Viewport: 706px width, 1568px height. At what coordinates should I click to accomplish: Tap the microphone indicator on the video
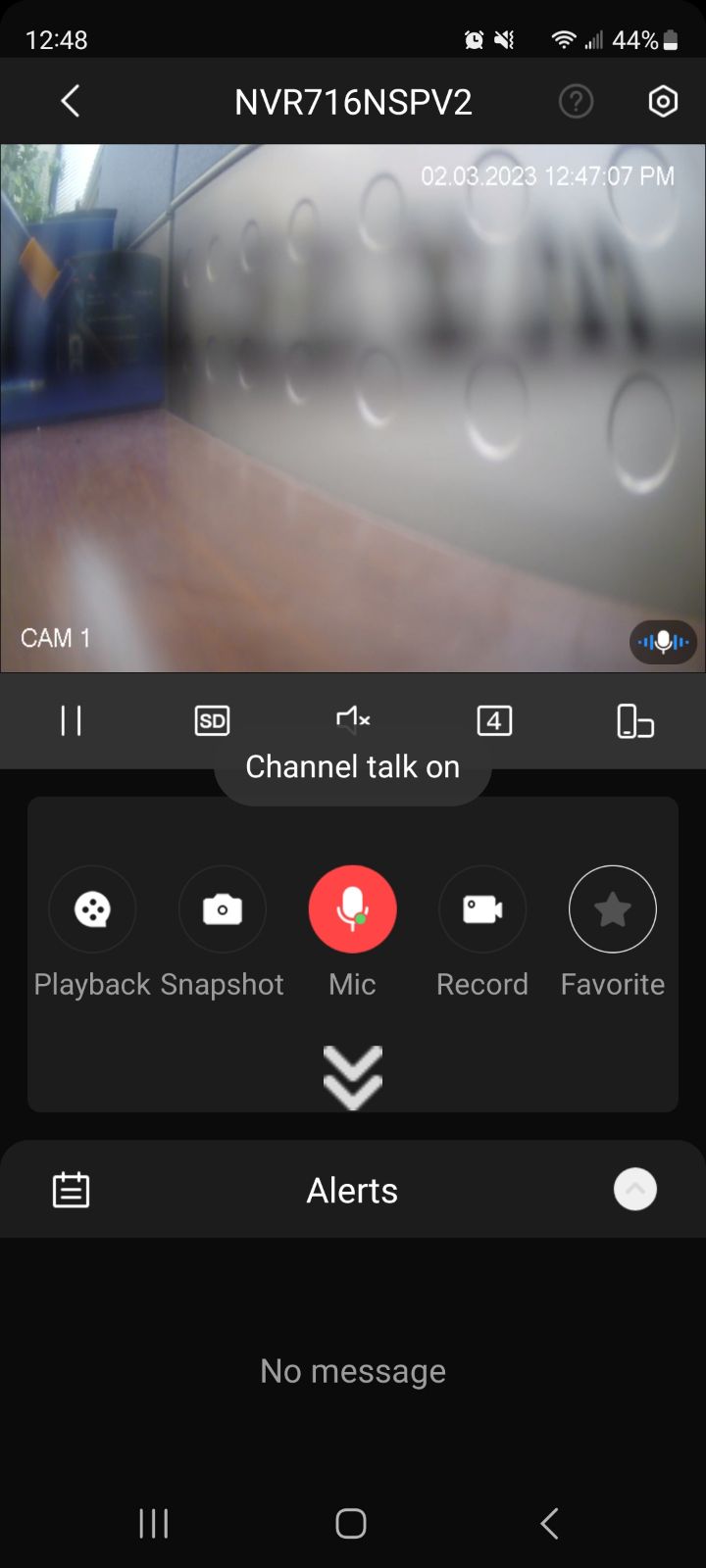click(663, 642)
